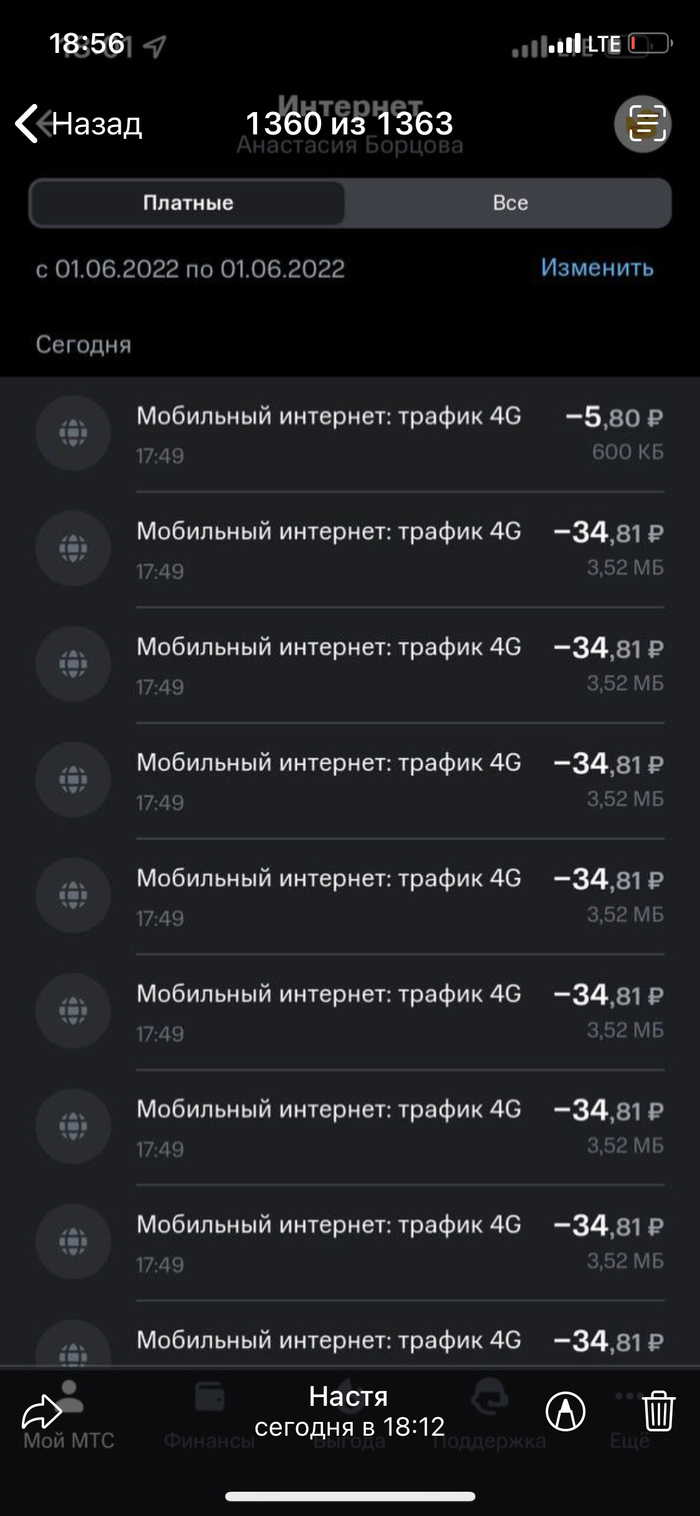Delete this photo with the trash icon
The image size is (700, 1516).
[659, 1411]
